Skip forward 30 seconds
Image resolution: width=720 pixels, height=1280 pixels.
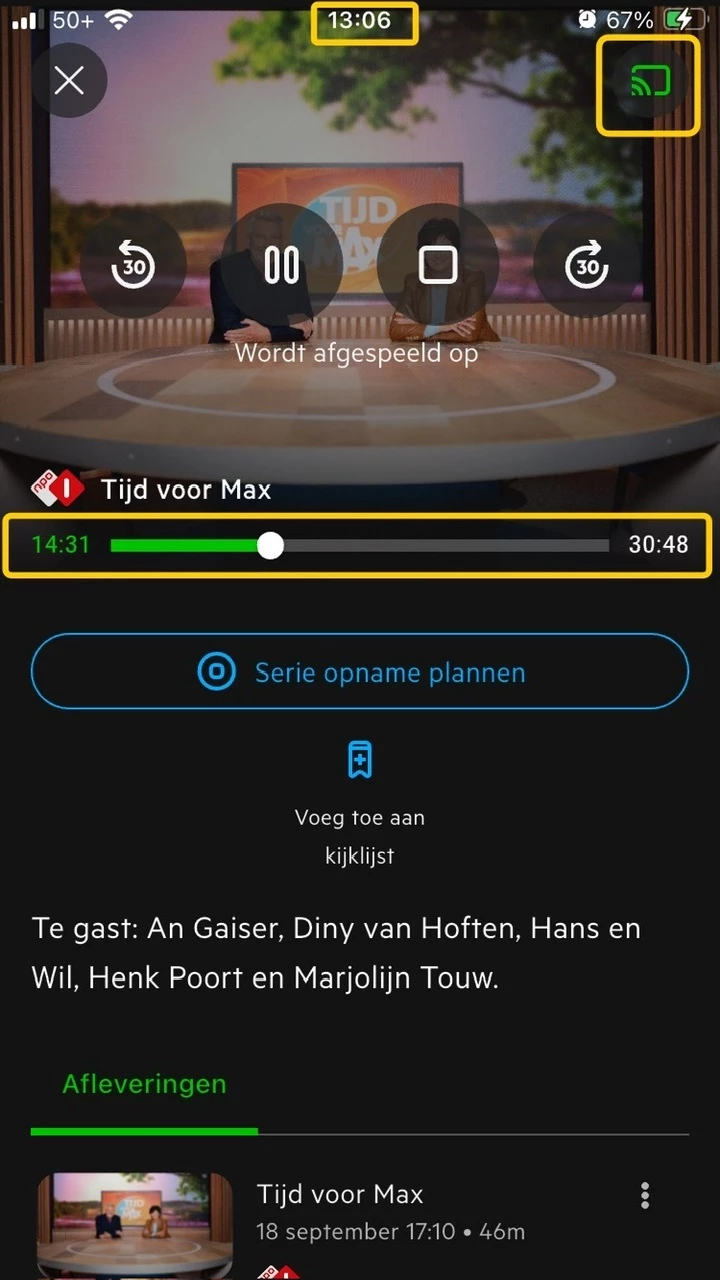(587, 266)
